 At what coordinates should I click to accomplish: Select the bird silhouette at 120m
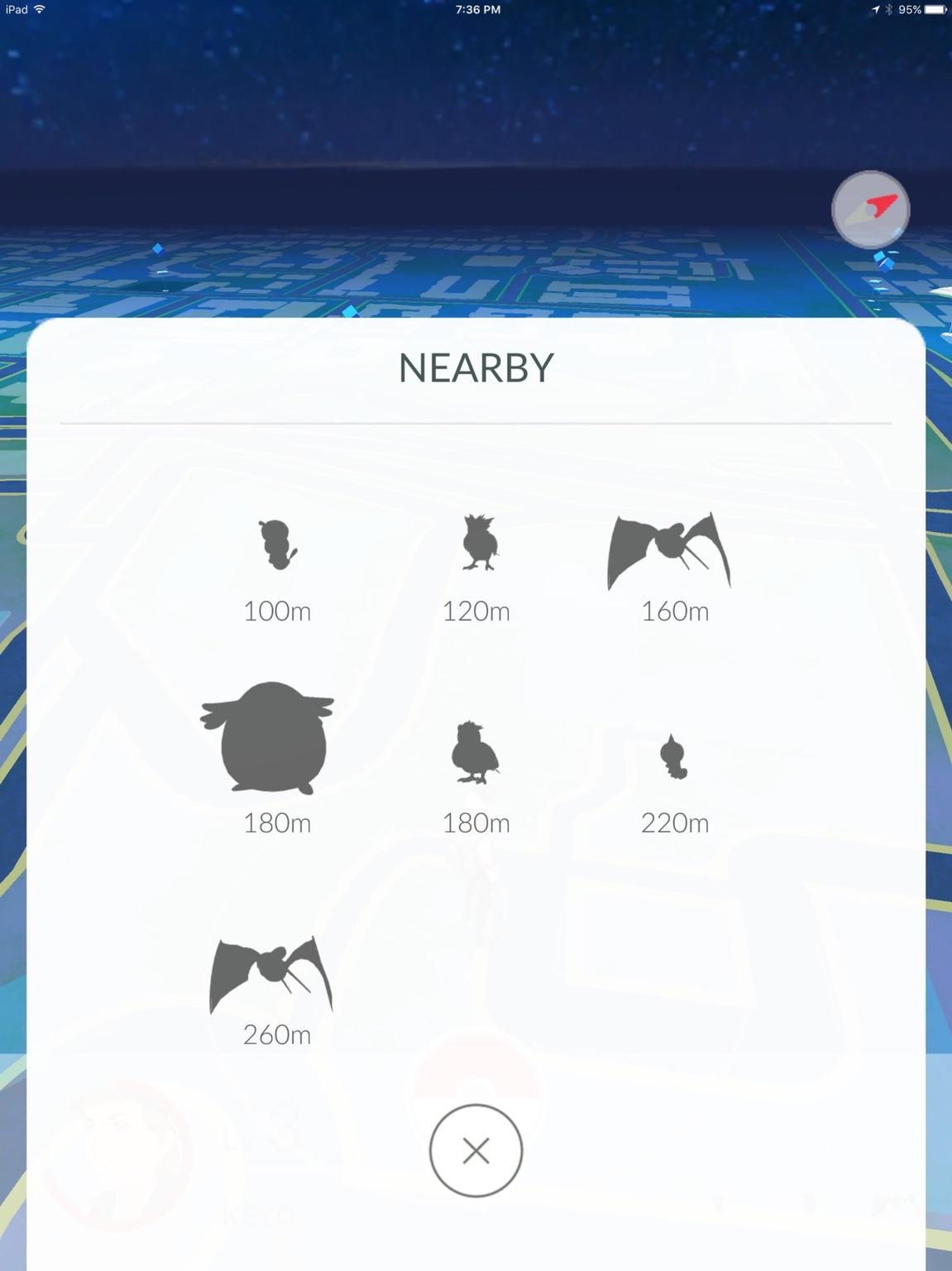(477, 544)
